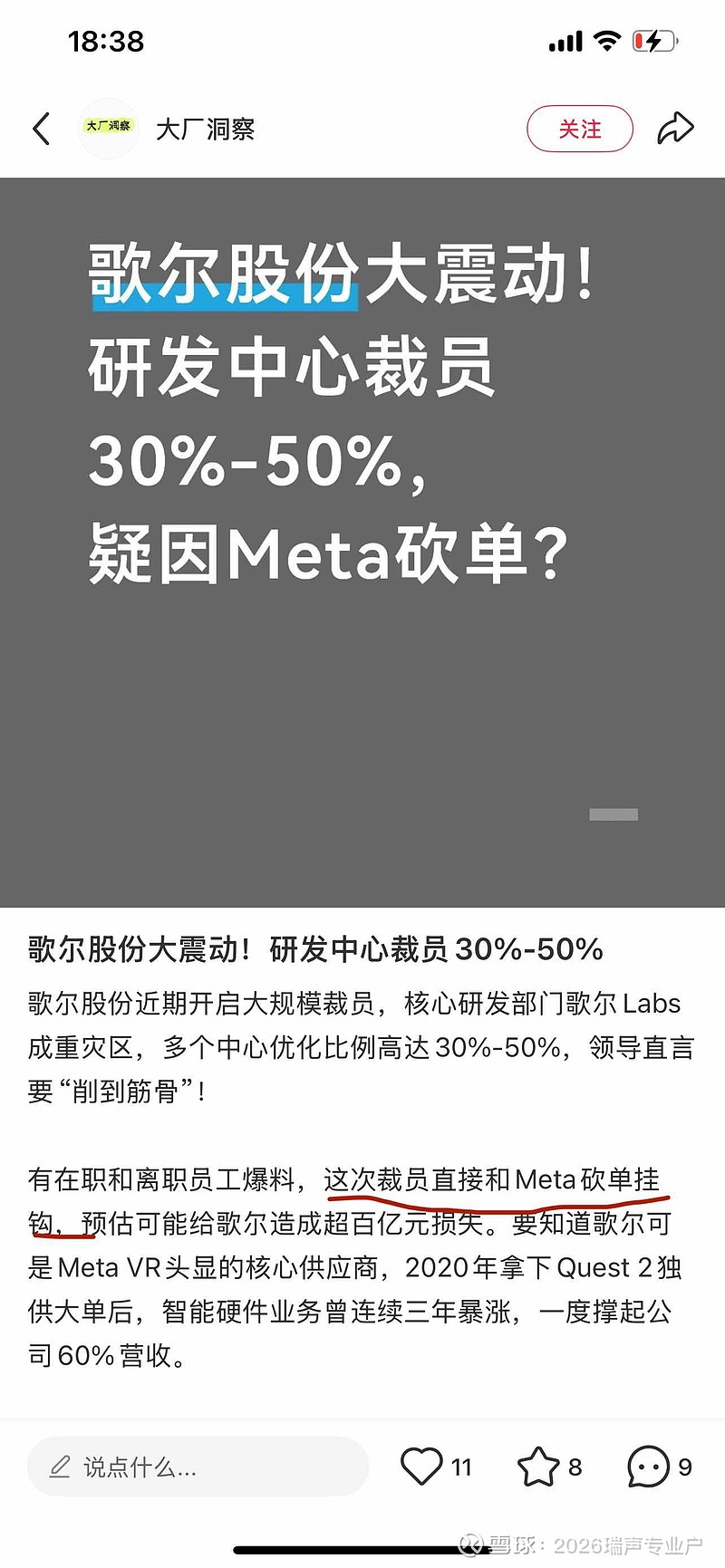
Task: Open comments with the speech bubble icon
Action: [647, 1466]
